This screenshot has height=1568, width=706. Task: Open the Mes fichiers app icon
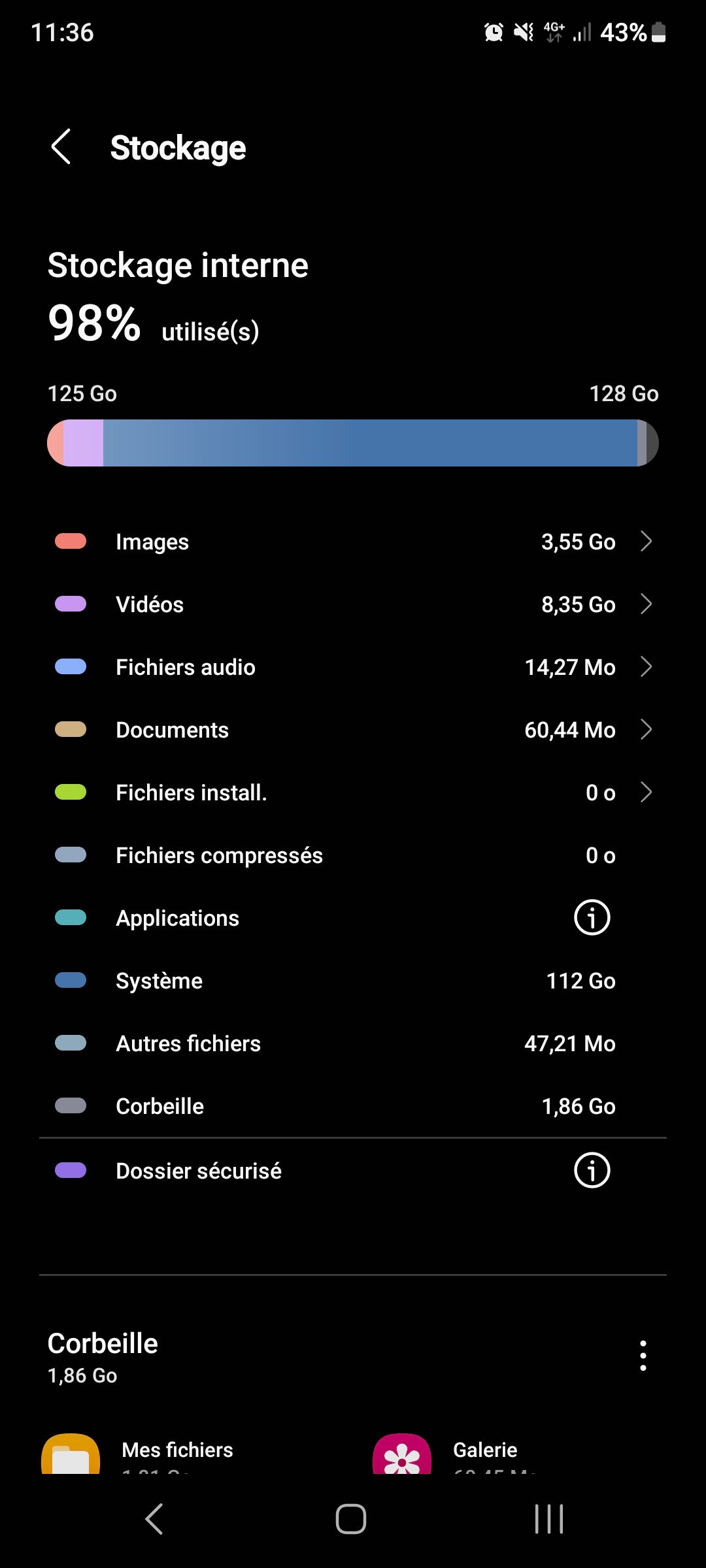(72, 1457)
